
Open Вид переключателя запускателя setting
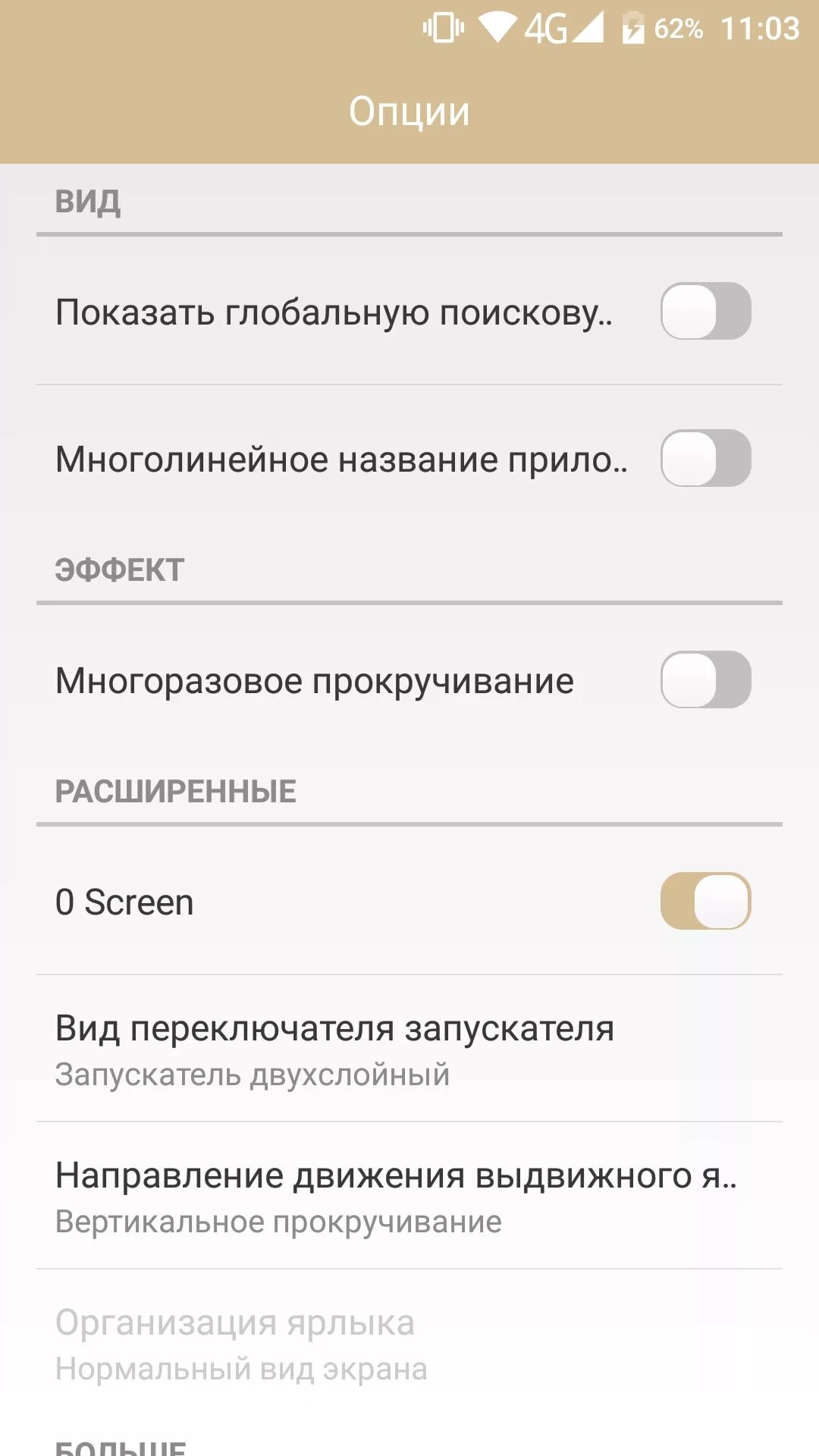409,1049
